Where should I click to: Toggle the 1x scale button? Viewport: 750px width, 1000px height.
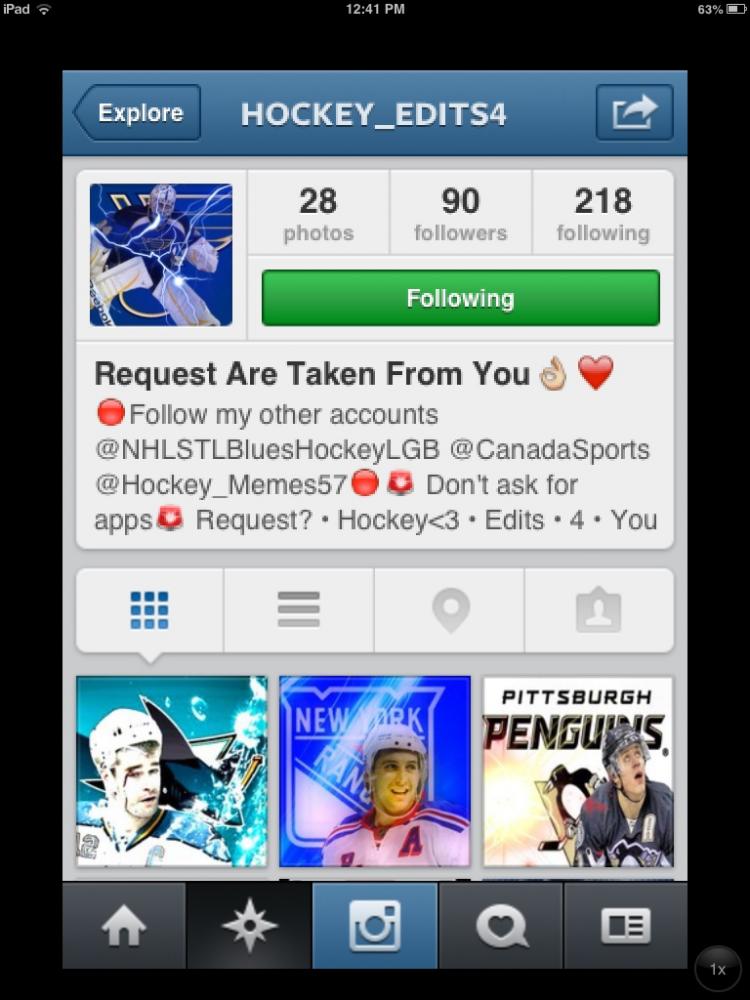click(x=717, y=969)
